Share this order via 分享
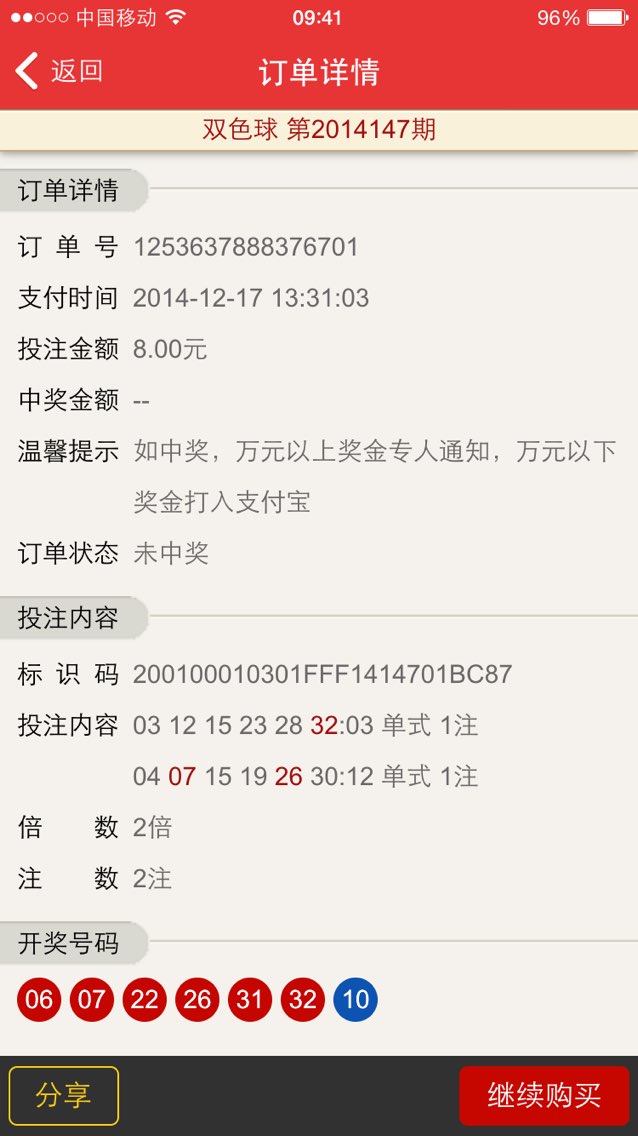 point(64,1095)
